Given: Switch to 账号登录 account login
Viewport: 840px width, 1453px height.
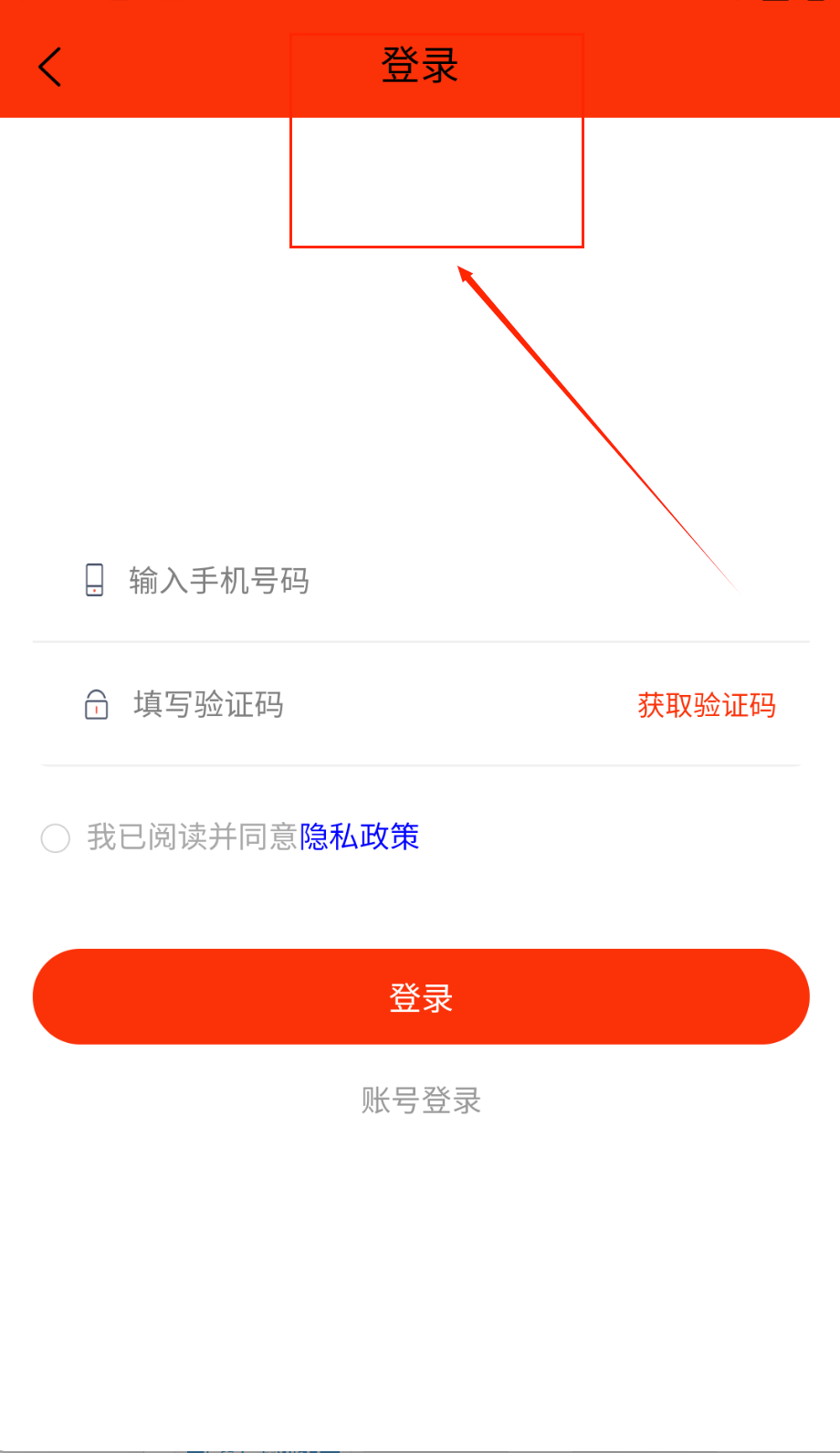Looking at the screenshot, I should point(421,1100).
